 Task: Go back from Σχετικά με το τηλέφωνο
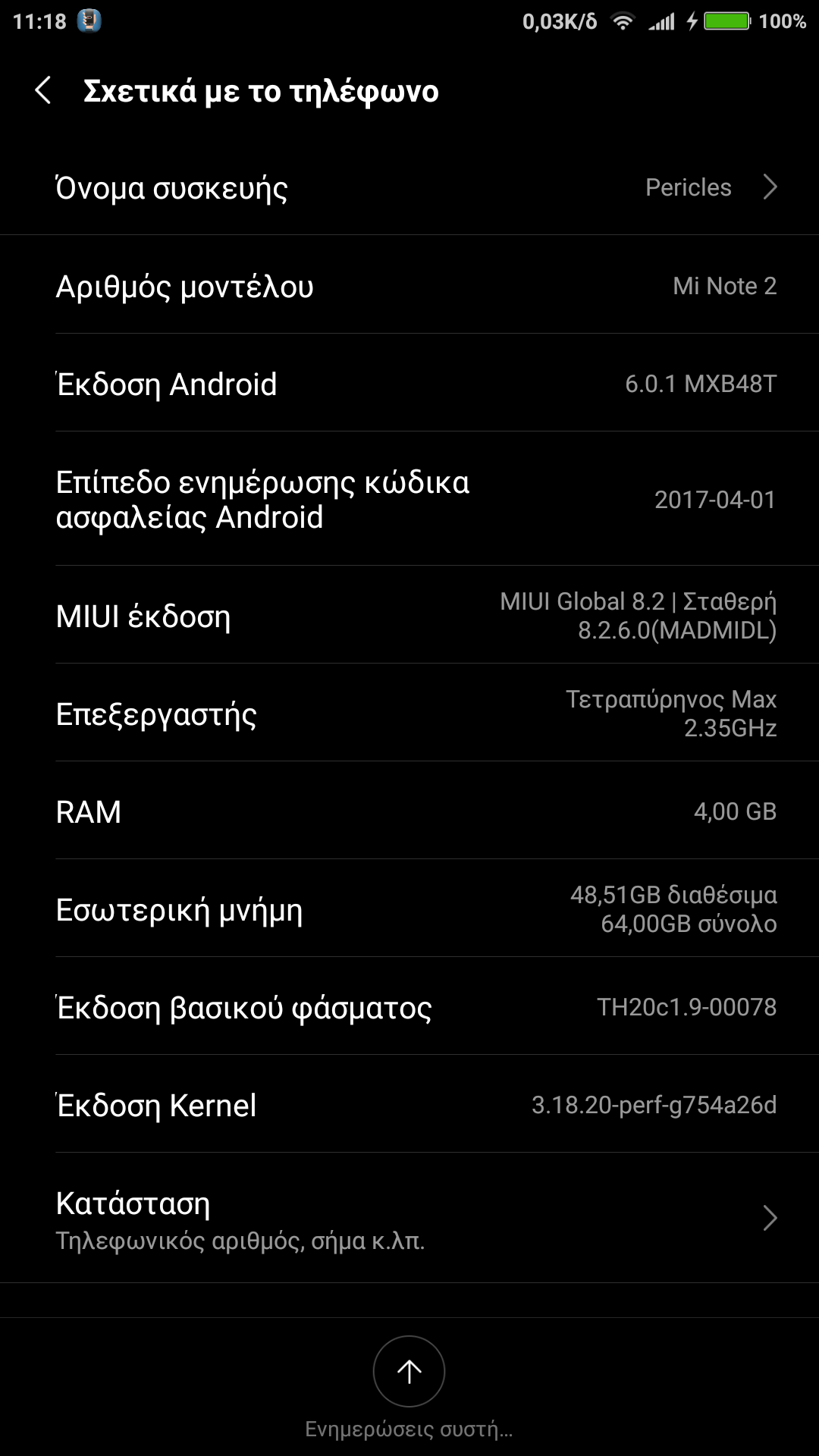pyautogui.click(x=43, y=90)
